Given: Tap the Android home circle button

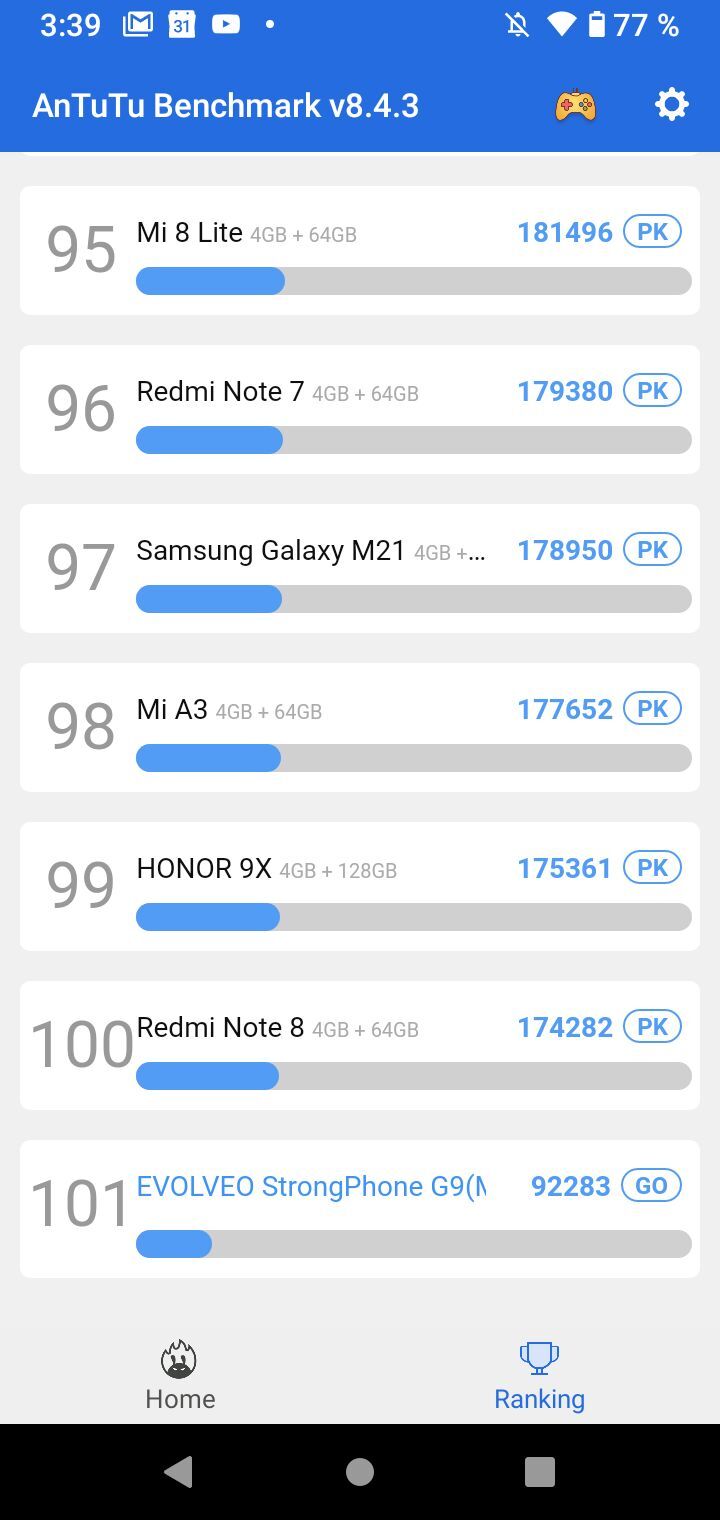Looking at the screenshot, I should tap(360, 1471).
